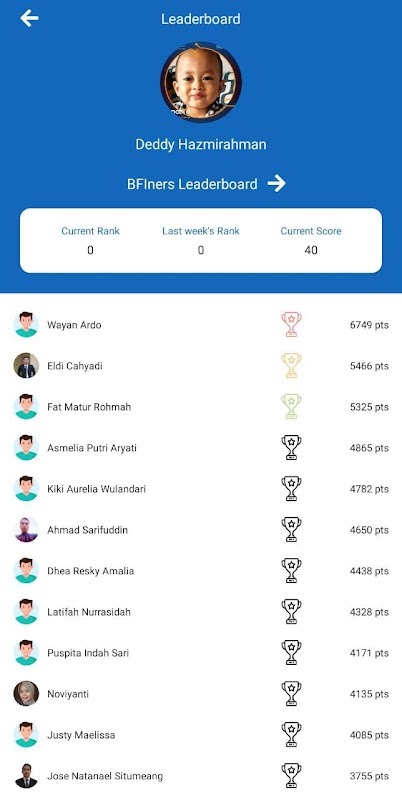The width and height of the screenshot is (402, 800).
Task: View Latifah Nurrasidah's entry
Action: pyautogui.click(x=201, y=612)
